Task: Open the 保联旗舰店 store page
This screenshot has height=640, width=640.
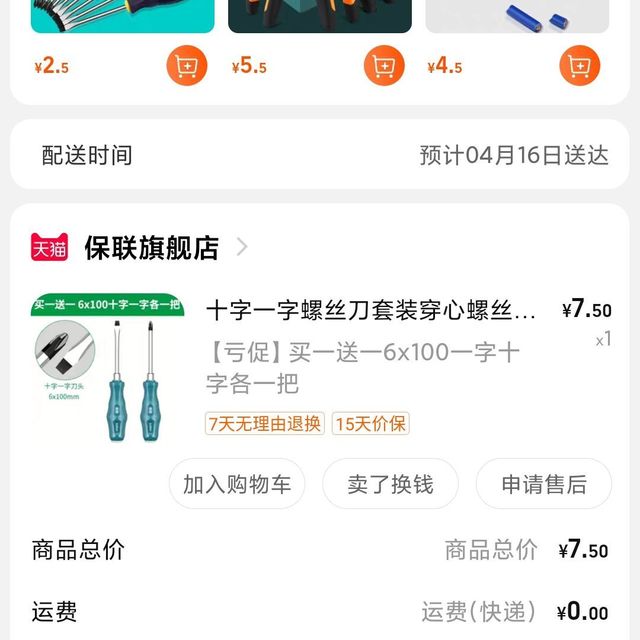Action: pyautogui.click(x=152, y=247)
